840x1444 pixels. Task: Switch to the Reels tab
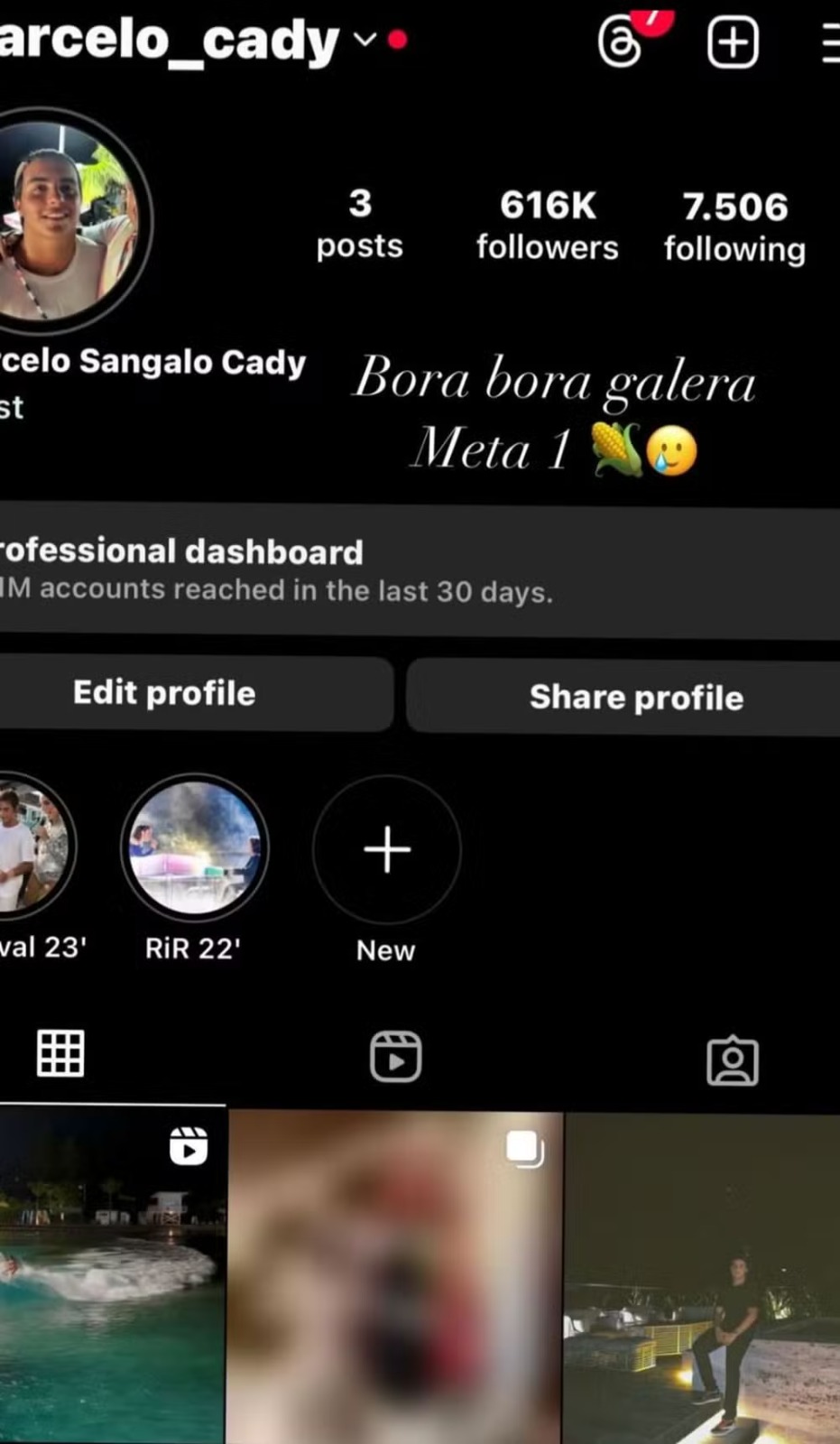pos(395,1056)
